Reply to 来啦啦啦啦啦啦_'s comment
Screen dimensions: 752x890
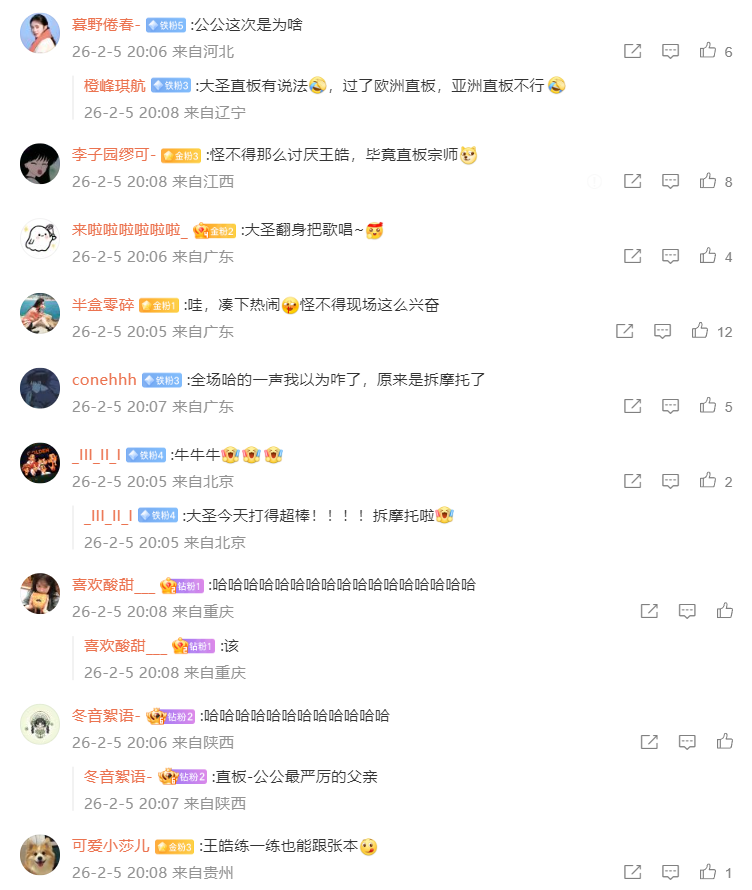tap(671, 256)
